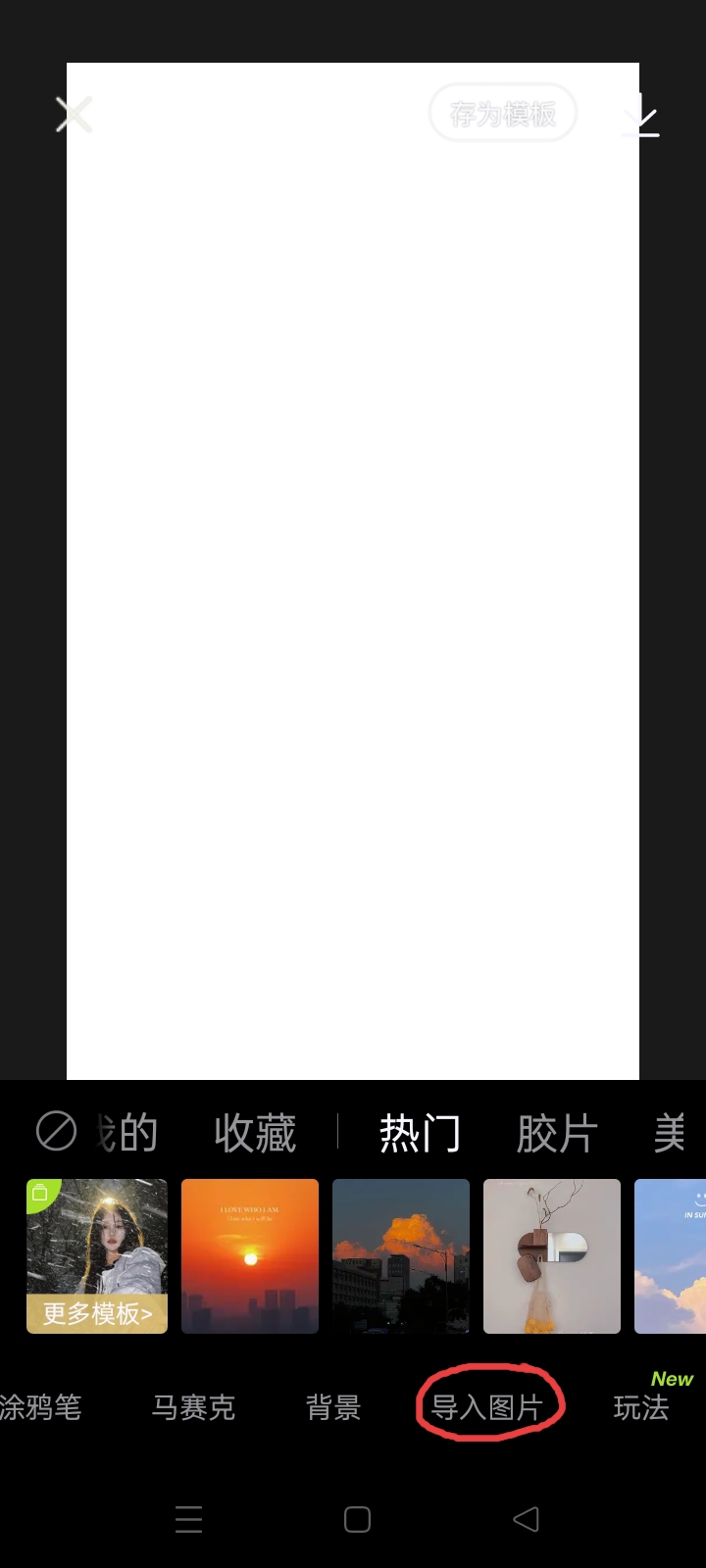Tap 导入图片 to import a picture
Viewport: 706px width, 1568px height.
(x=487, y=1407)
